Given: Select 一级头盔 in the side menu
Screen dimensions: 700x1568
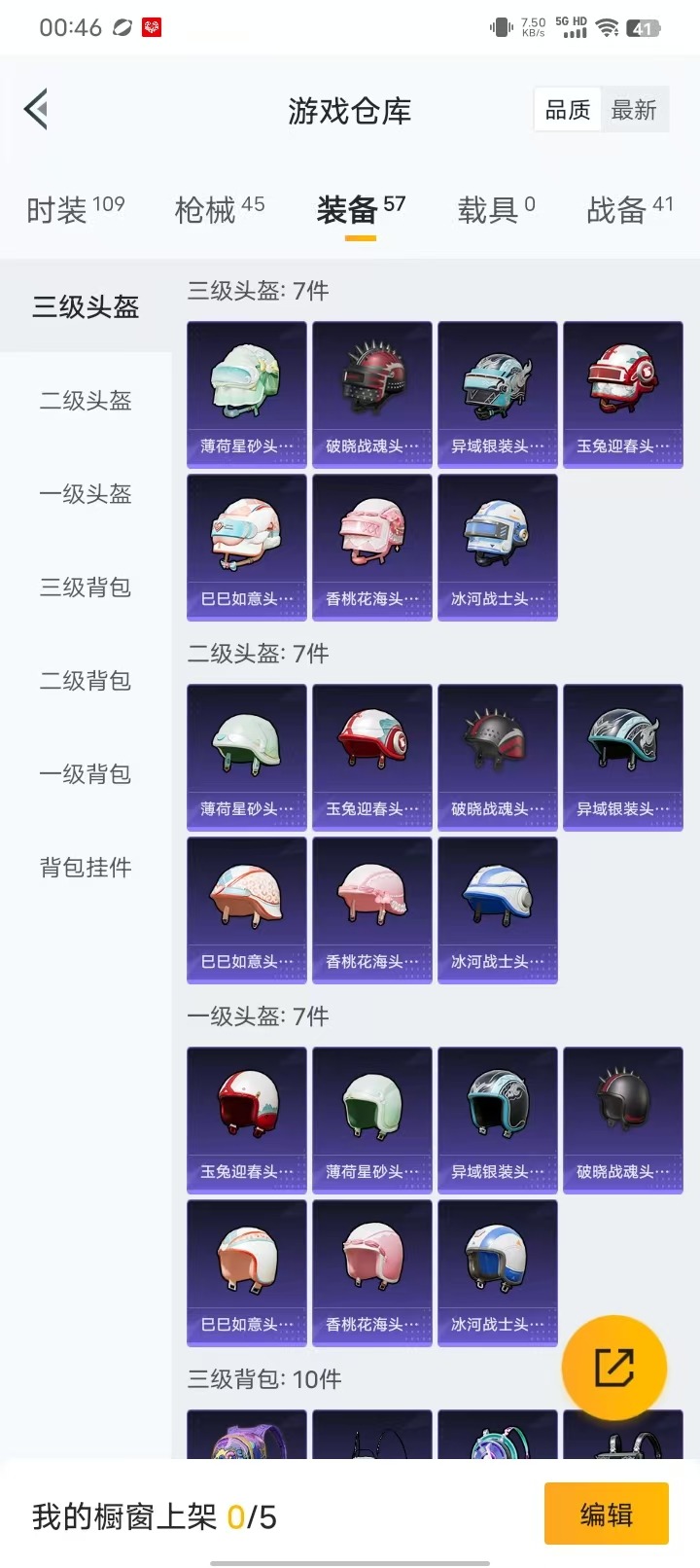Looking at the screenshot, I should (86, 494).
